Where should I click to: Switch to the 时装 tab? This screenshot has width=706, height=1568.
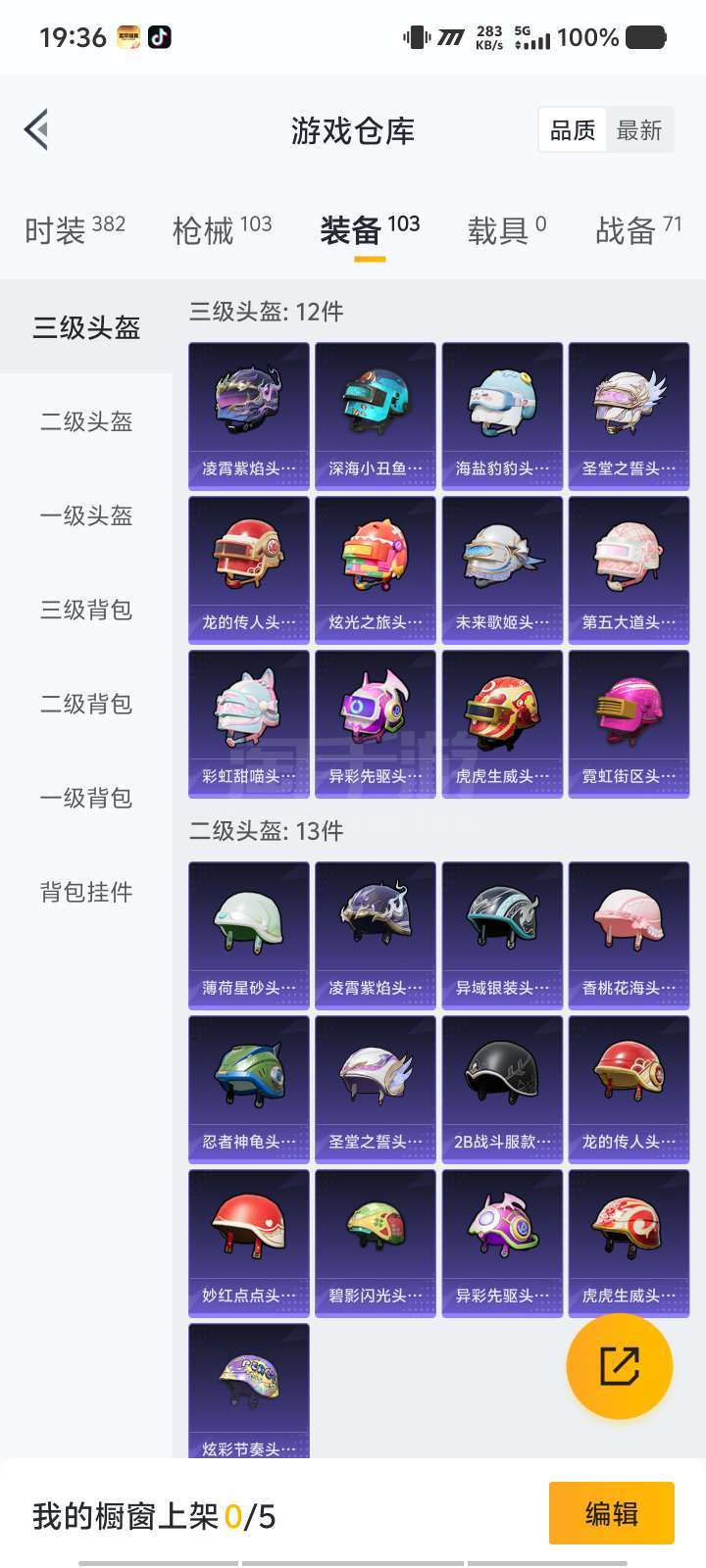(x=75, y=229)
